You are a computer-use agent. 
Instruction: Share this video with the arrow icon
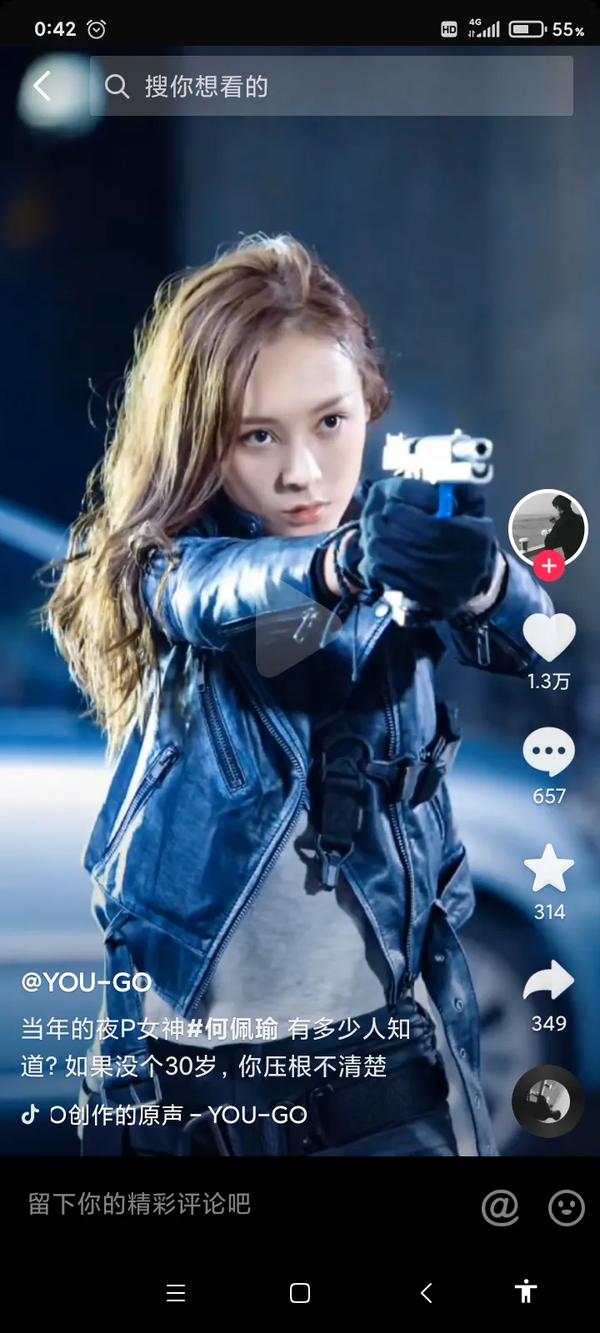point(549,982)
